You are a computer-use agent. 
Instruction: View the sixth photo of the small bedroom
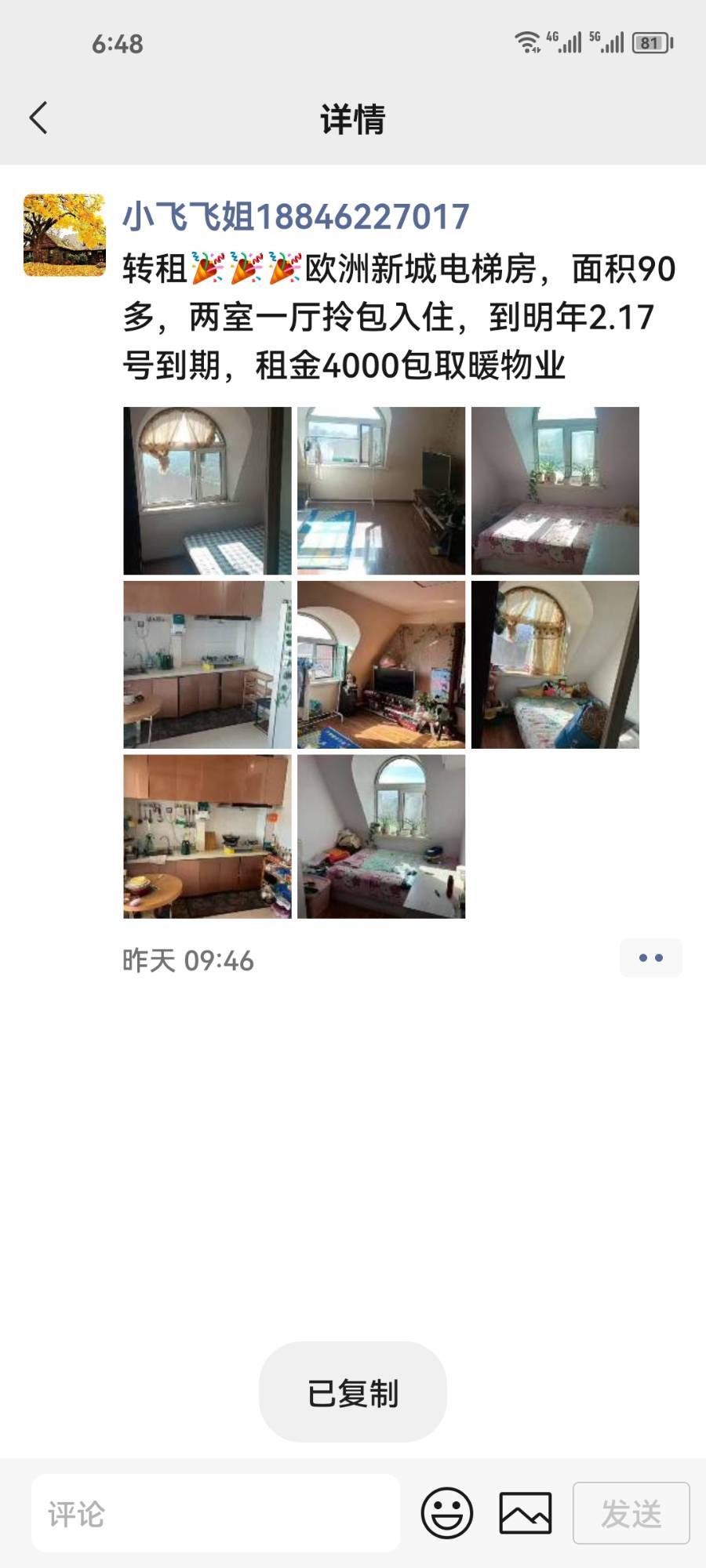point(555,665)
